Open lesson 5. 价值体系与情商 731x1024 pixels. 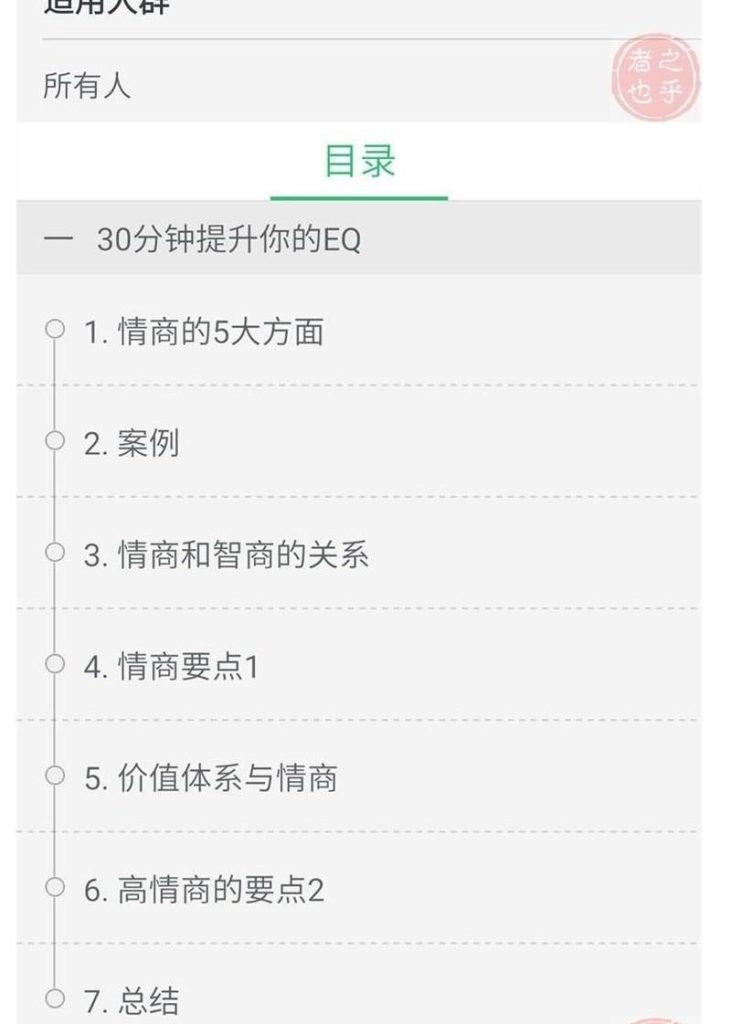click(227, 778)
